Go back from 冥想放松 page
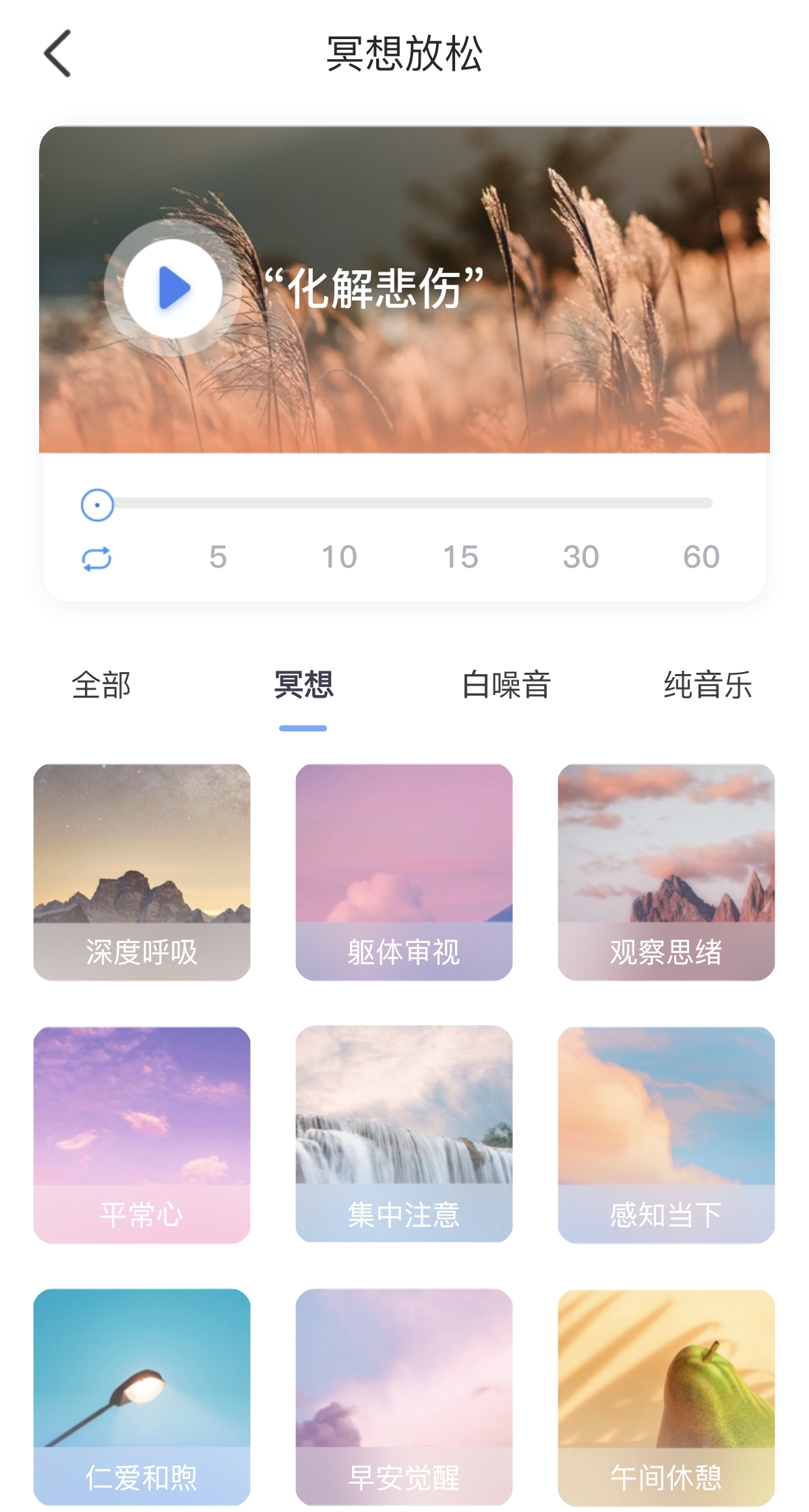 58,53
